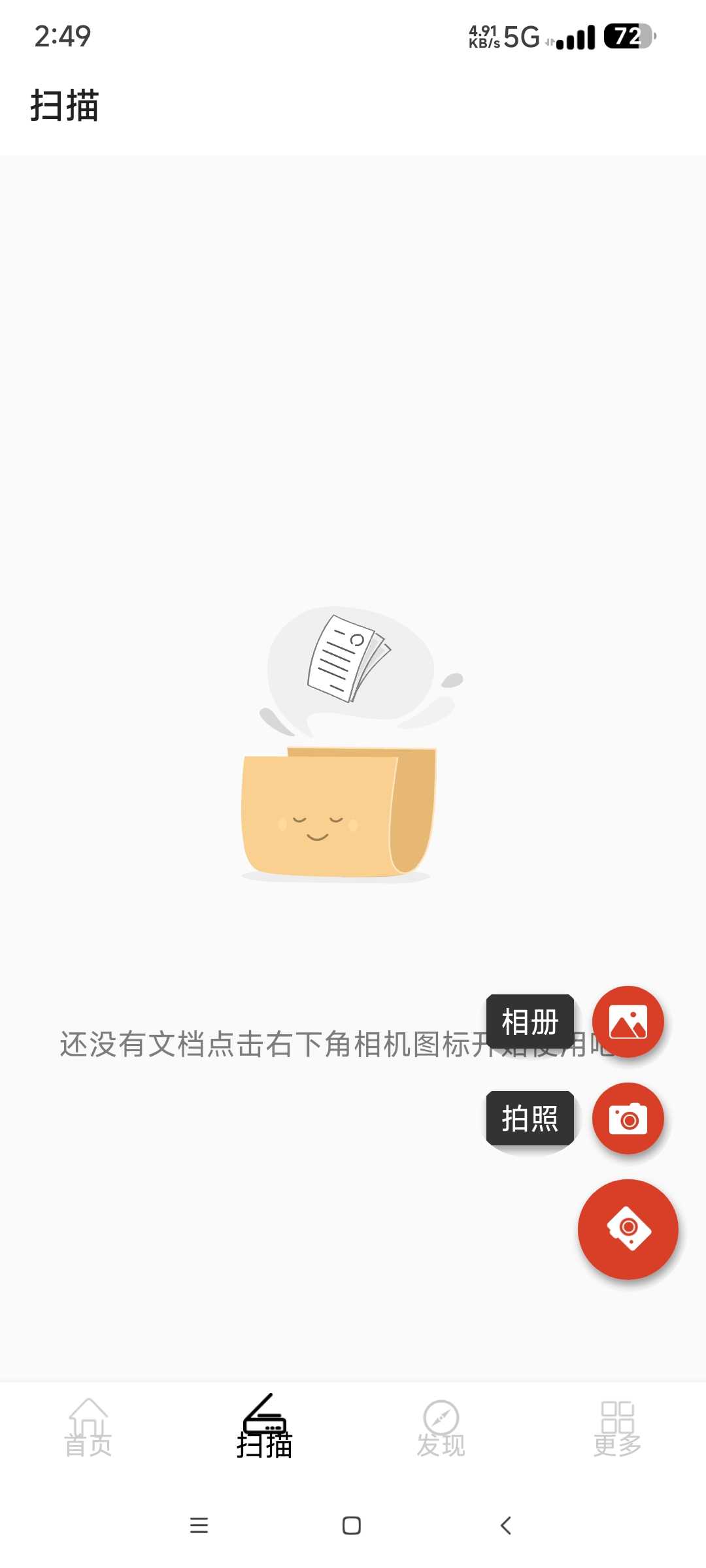Tap the red camera (拍照) button
706x1568 pixels.
(628, 1119)
